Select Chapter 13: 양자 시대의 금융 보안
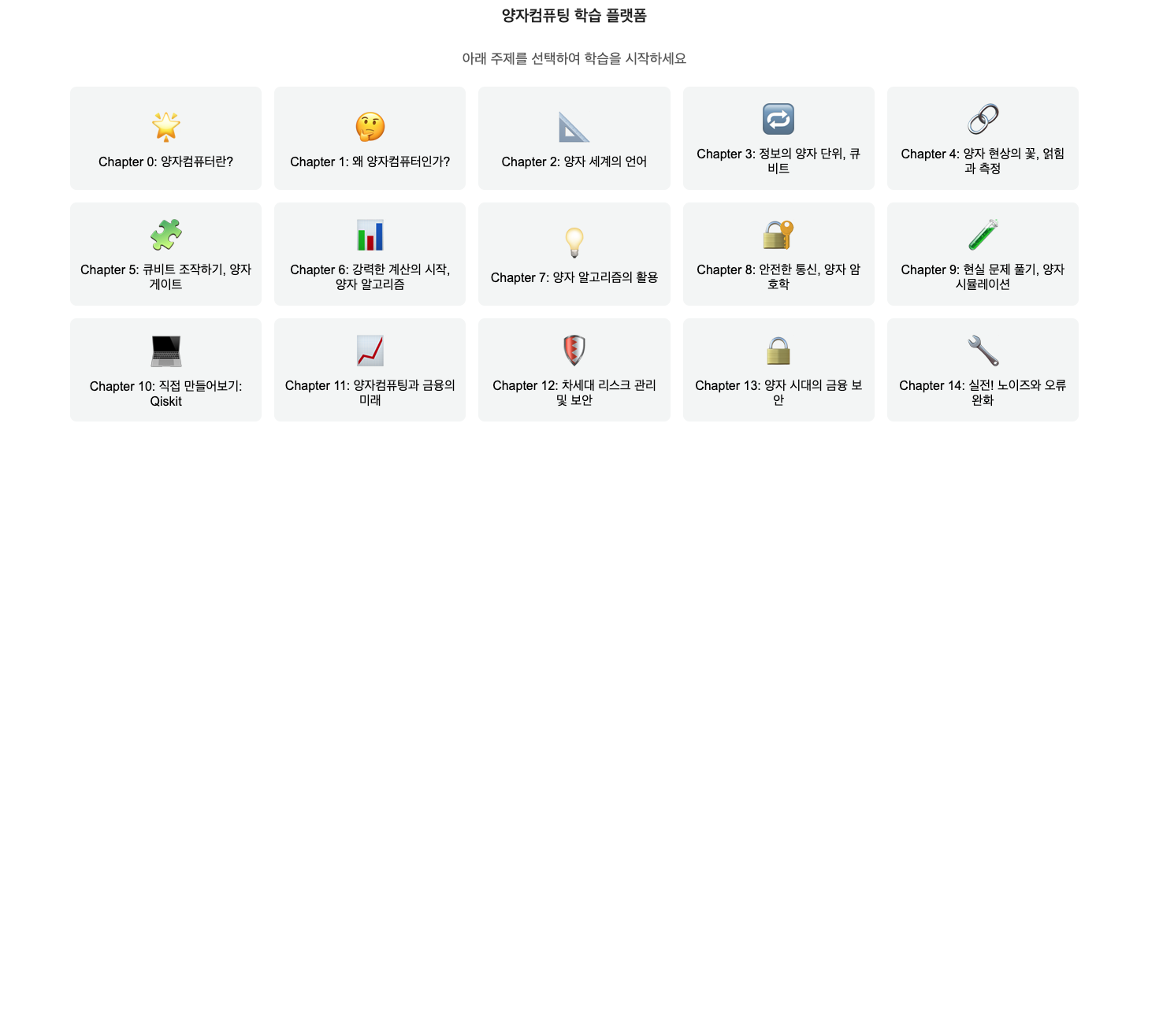Screen dimensions: 1163x1036 [778, 370]
